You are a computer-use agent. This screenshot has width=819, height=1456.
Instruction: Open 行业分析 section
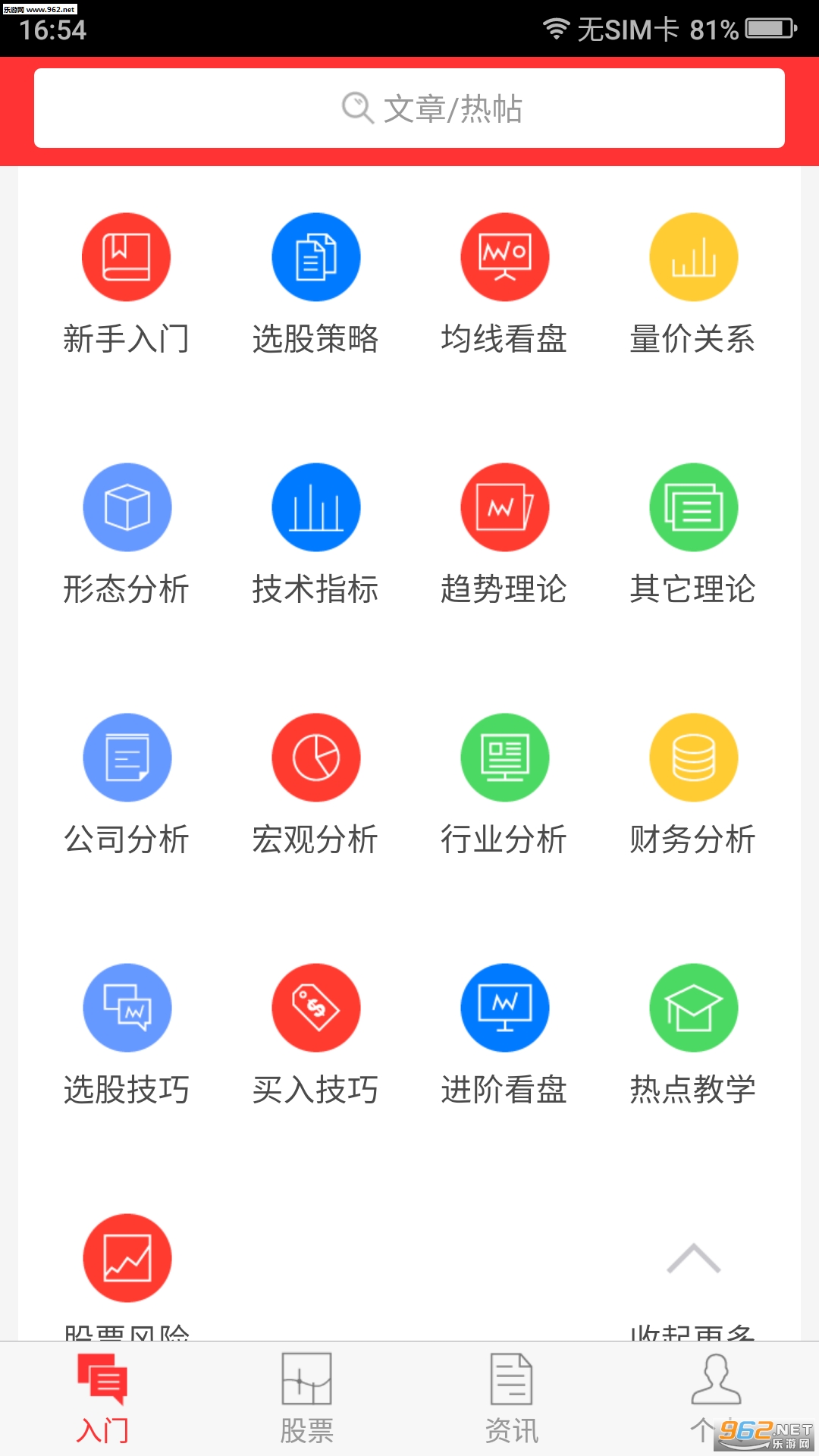(504, 758)
